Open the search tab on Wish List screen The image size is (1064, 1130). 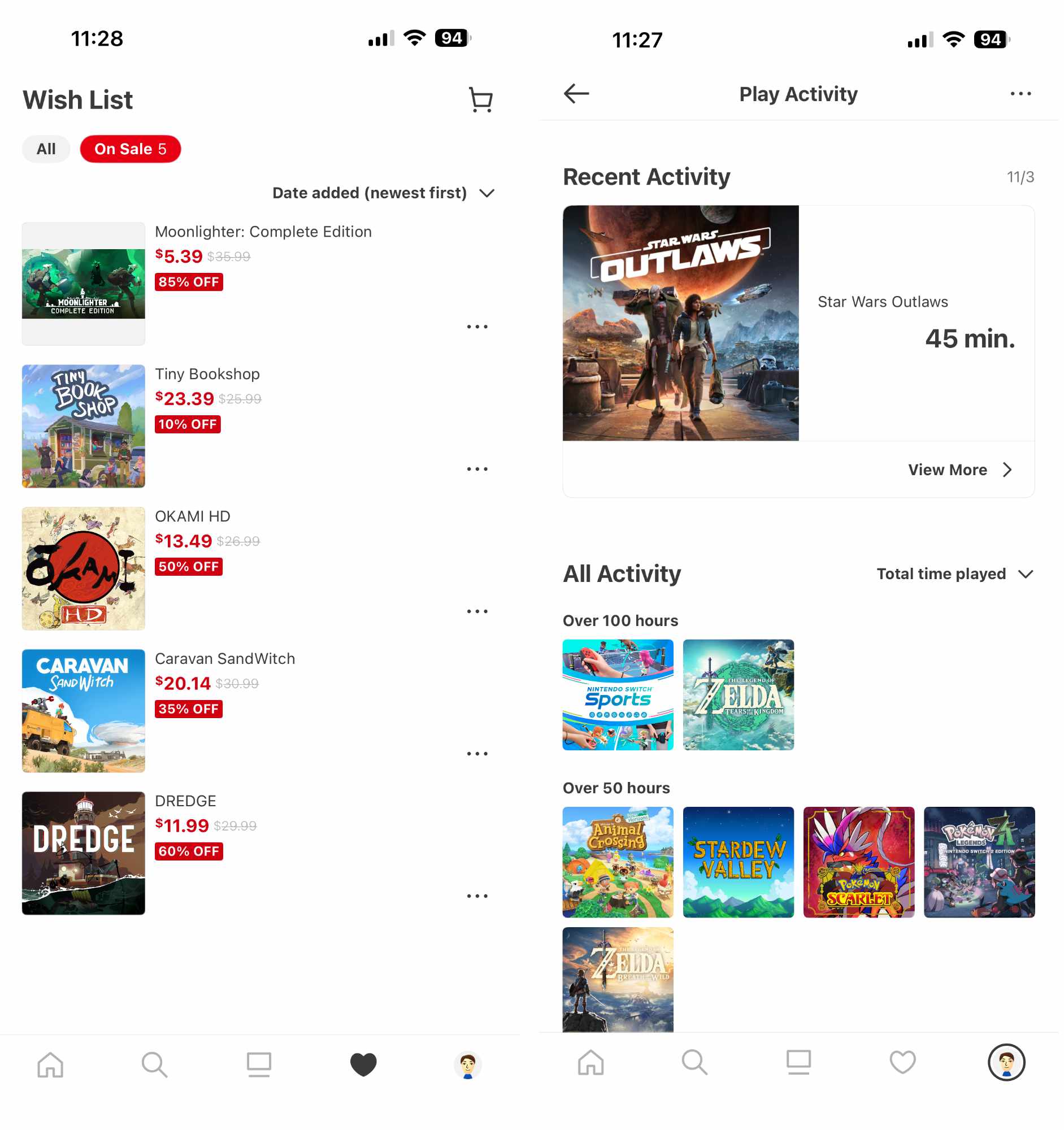coord(155,1064)
